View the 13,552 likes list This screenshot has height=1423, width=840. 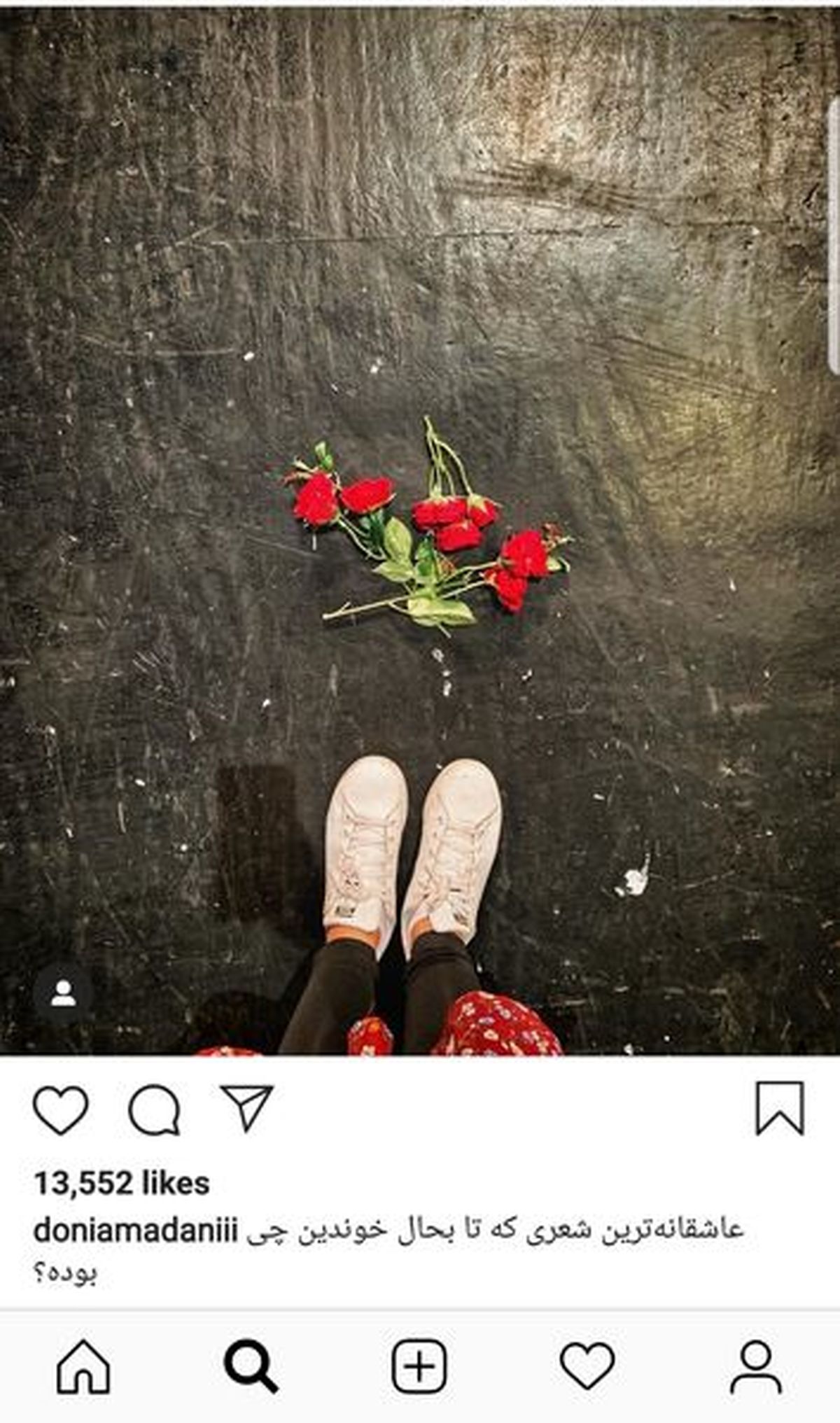point(122,1184)
